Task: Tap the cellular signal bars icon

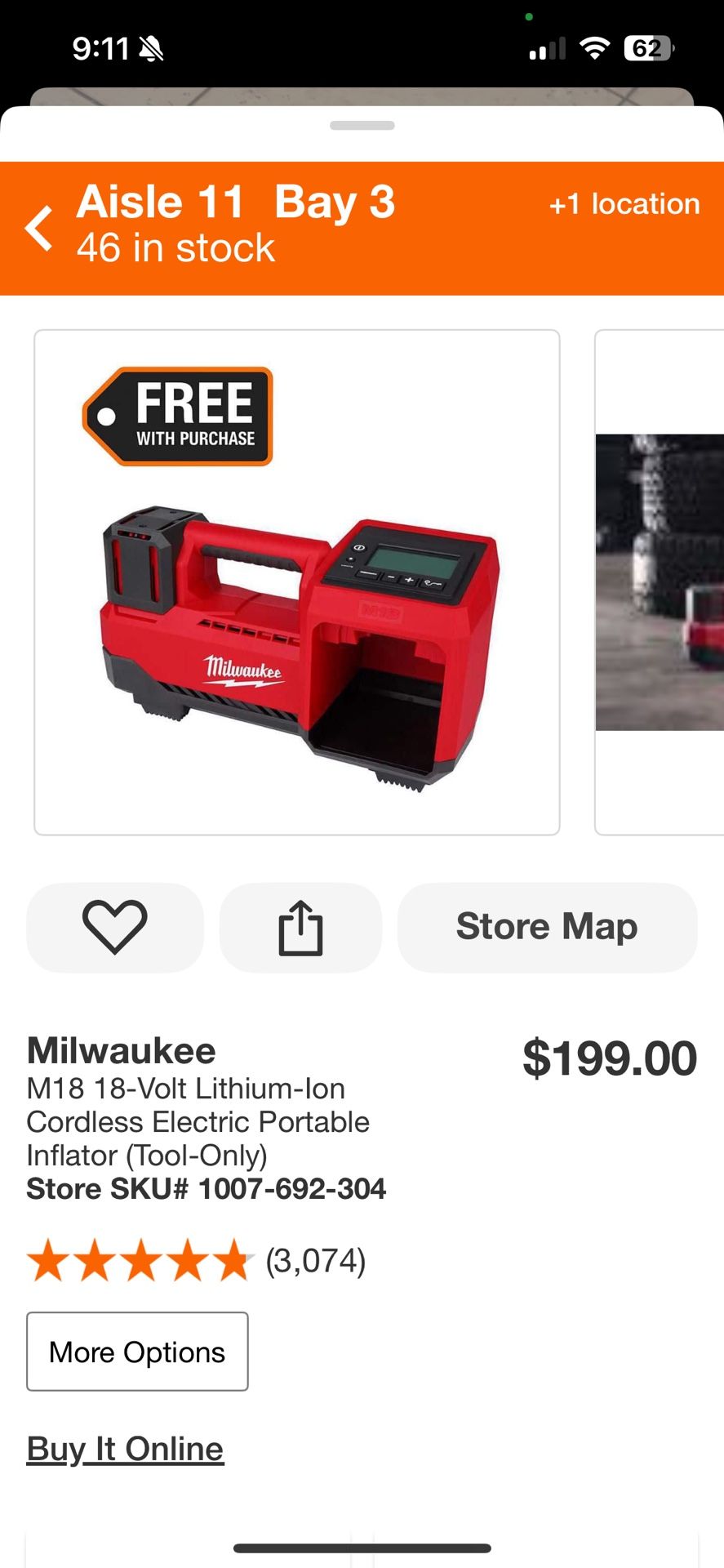Action: [545, 47]
